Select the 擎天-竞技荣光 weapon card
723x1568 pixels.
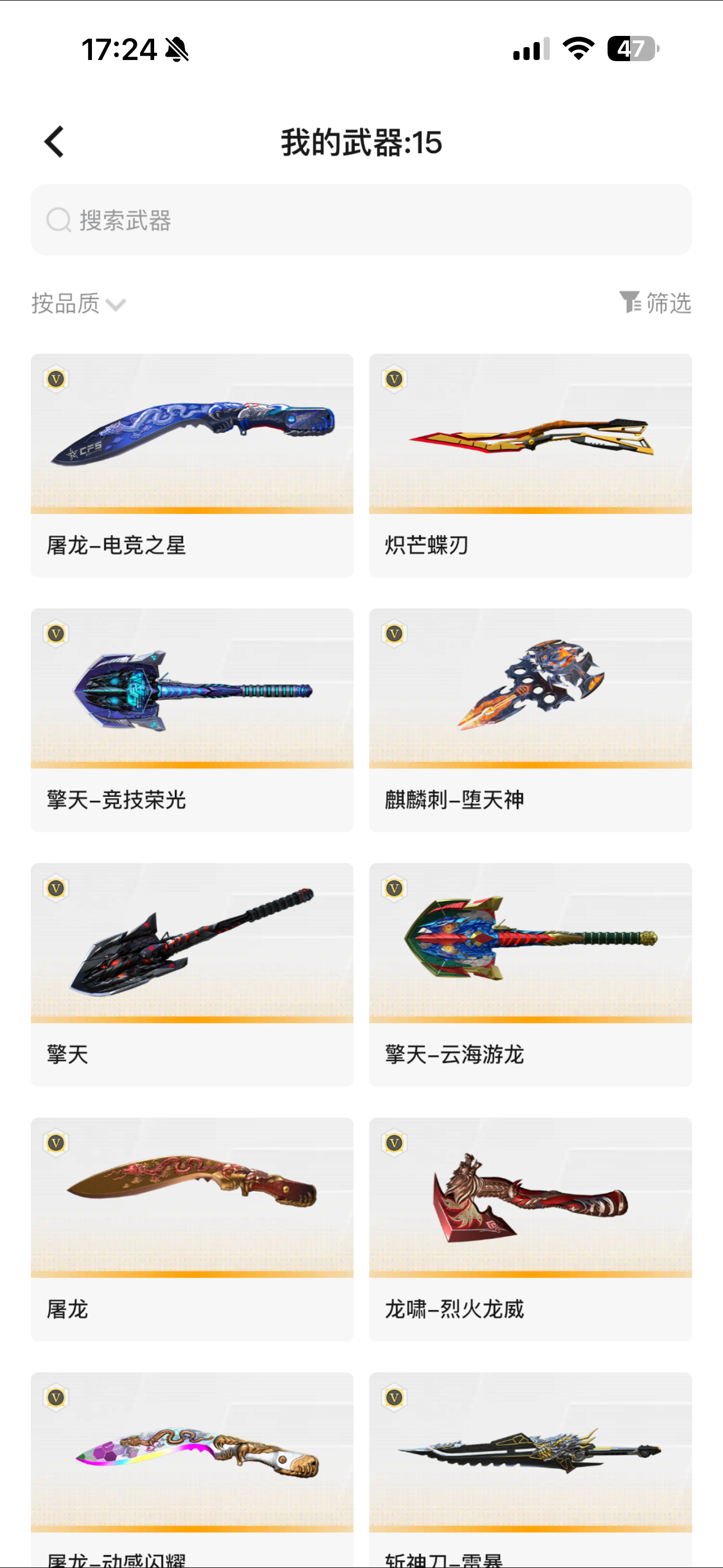pyautogui.click(x=192, y=720)
